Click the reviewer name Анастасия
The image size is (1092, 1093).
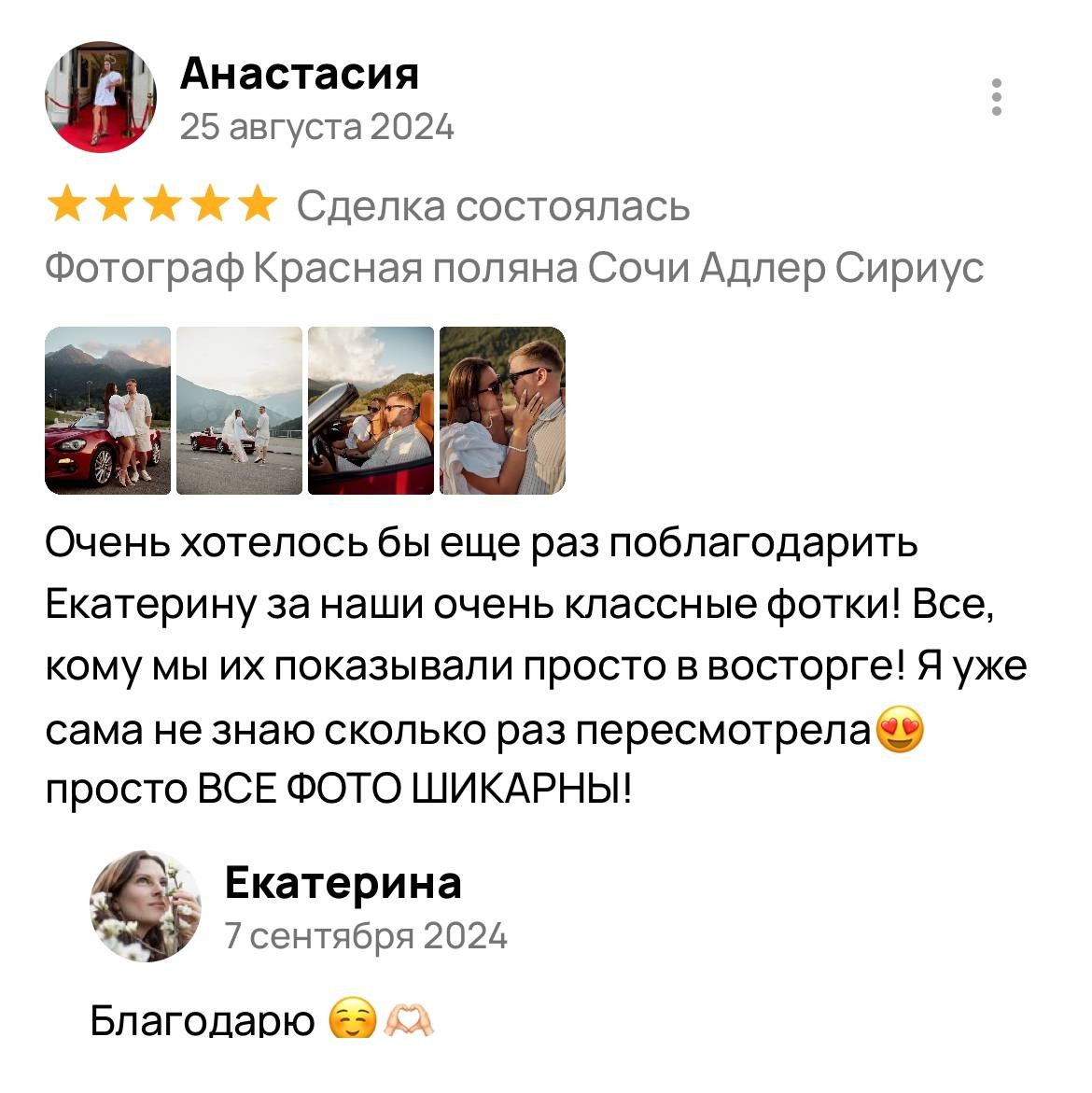(x=301, y=77)
